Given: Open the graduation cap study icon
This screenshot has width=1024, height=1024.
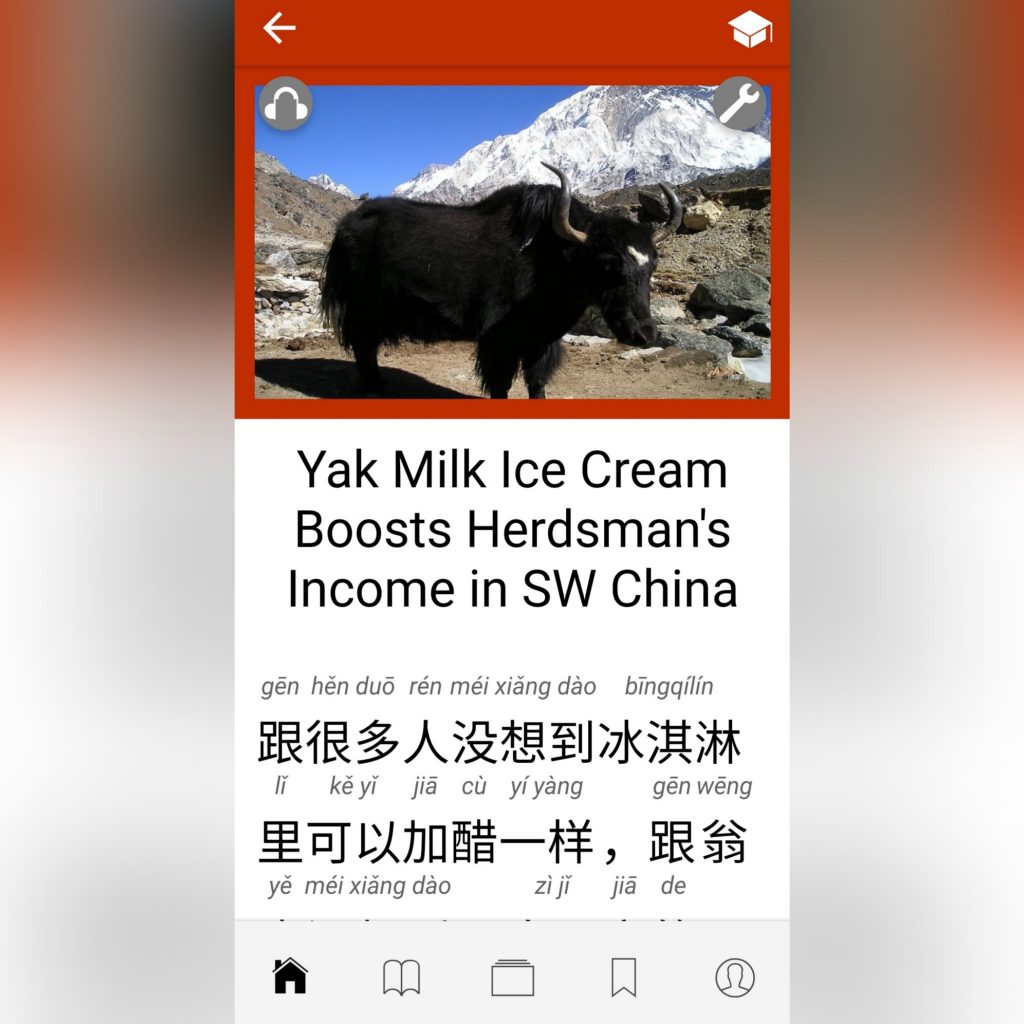Looking at the screenshot, I should click(750, 30).
